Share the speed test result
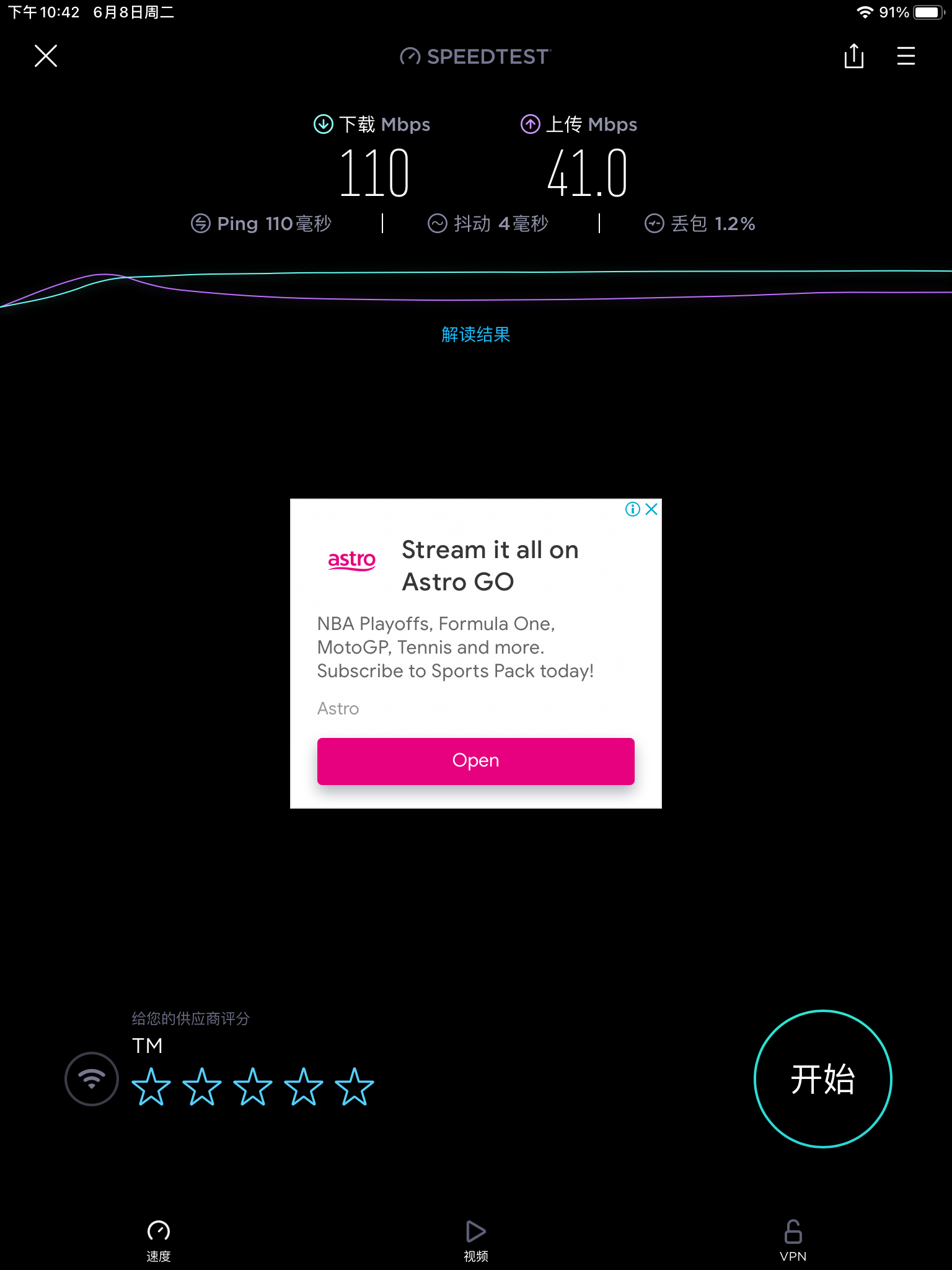This screenshot has height=1270, width=952. coord(853,56)
